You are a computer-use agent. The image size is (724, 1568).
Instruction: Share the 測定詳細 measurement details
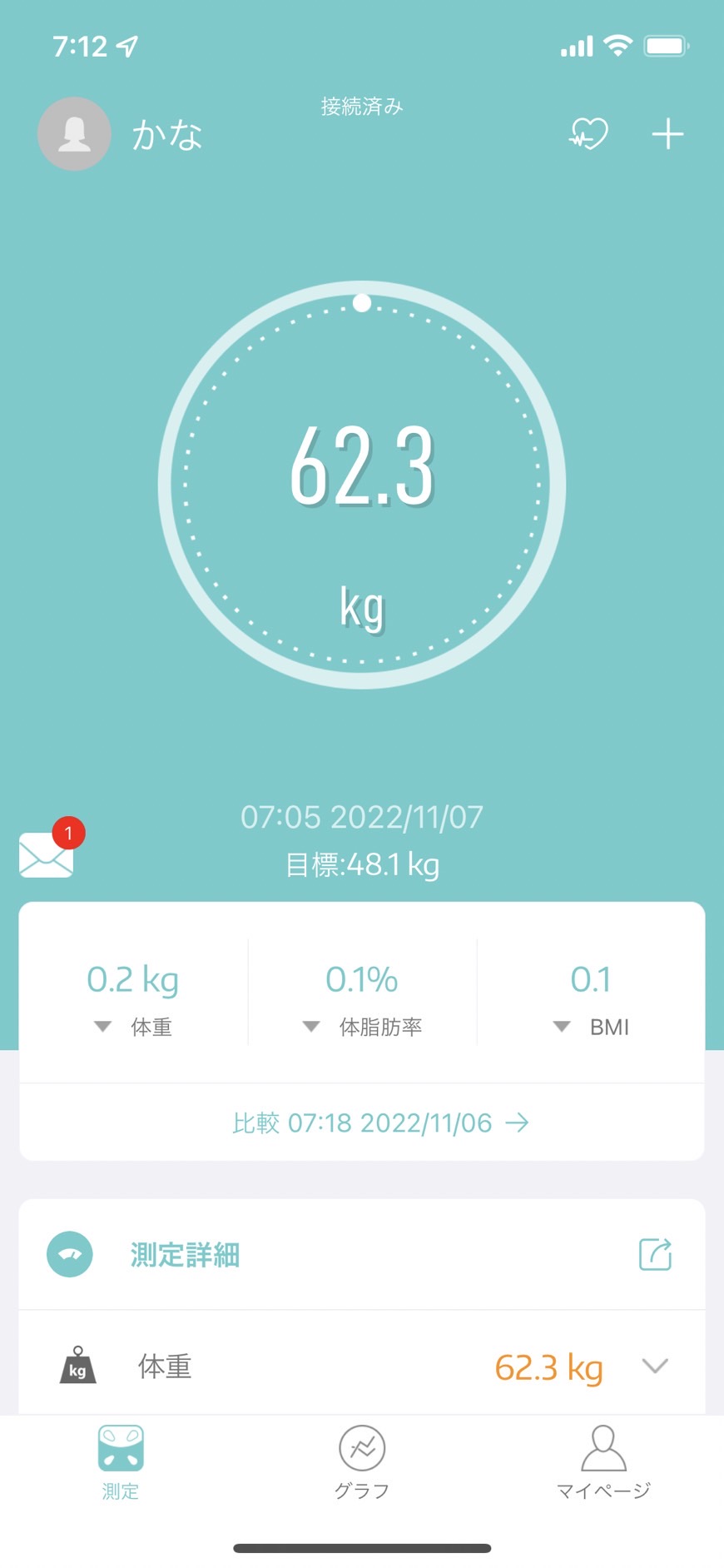click(x=655, y=1254)
